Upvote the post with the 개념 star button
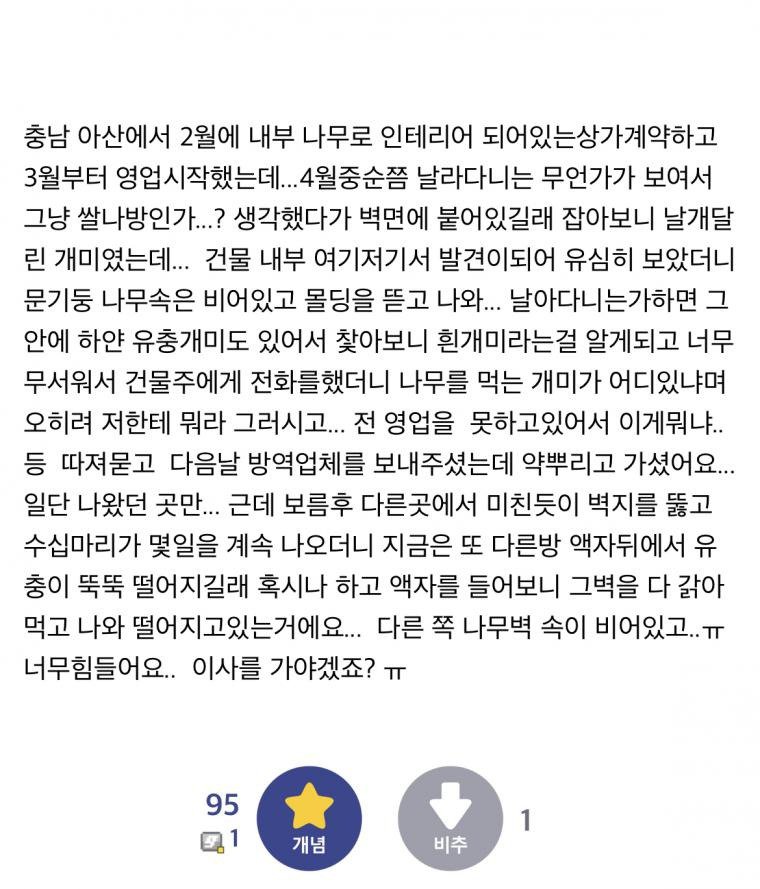Viewport: 760px width, 889px height. (309, 820)
